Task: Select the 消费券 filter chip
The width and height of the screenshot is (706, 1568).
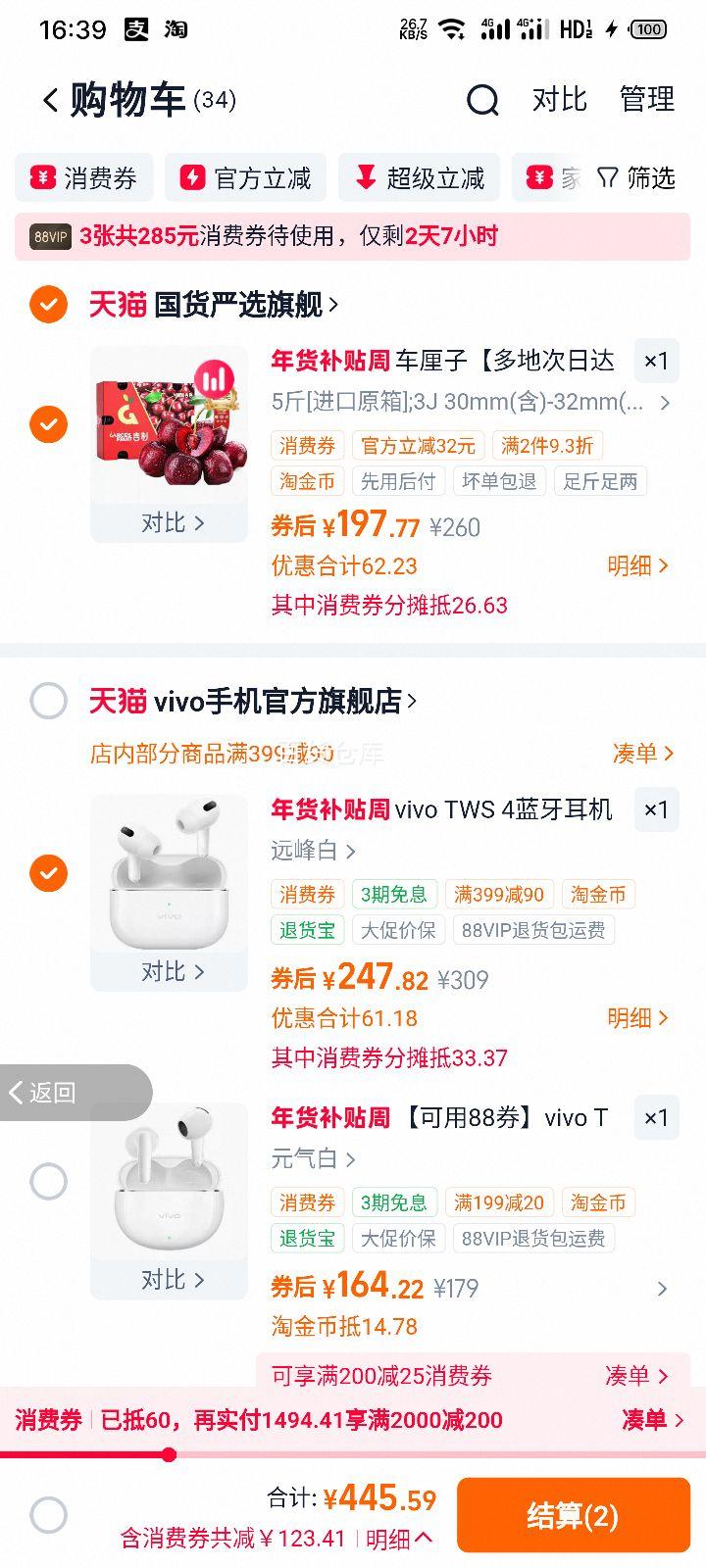Action: pos(83,177)
